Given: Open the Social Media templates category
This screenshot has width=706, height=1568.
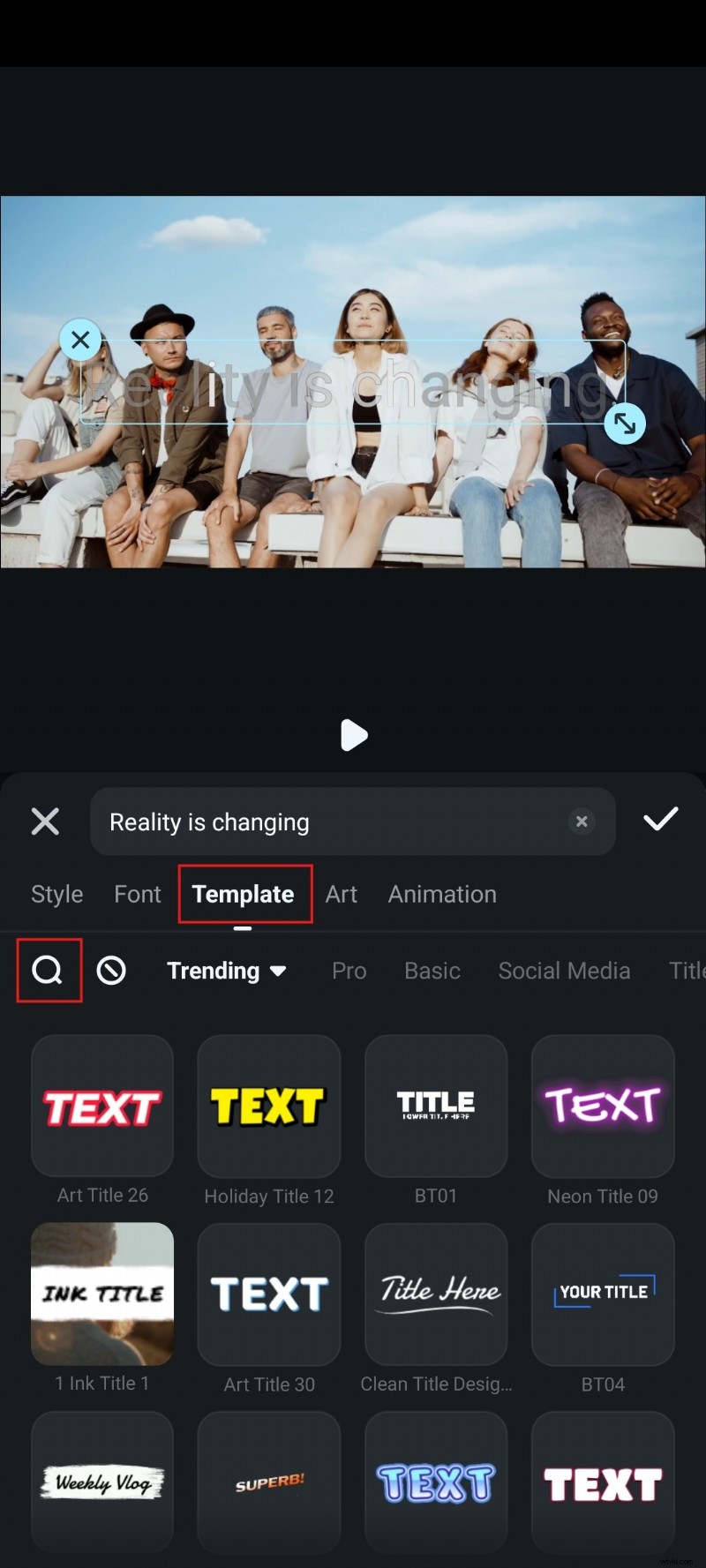Looking at the screenshot, I should click(564, 971).
